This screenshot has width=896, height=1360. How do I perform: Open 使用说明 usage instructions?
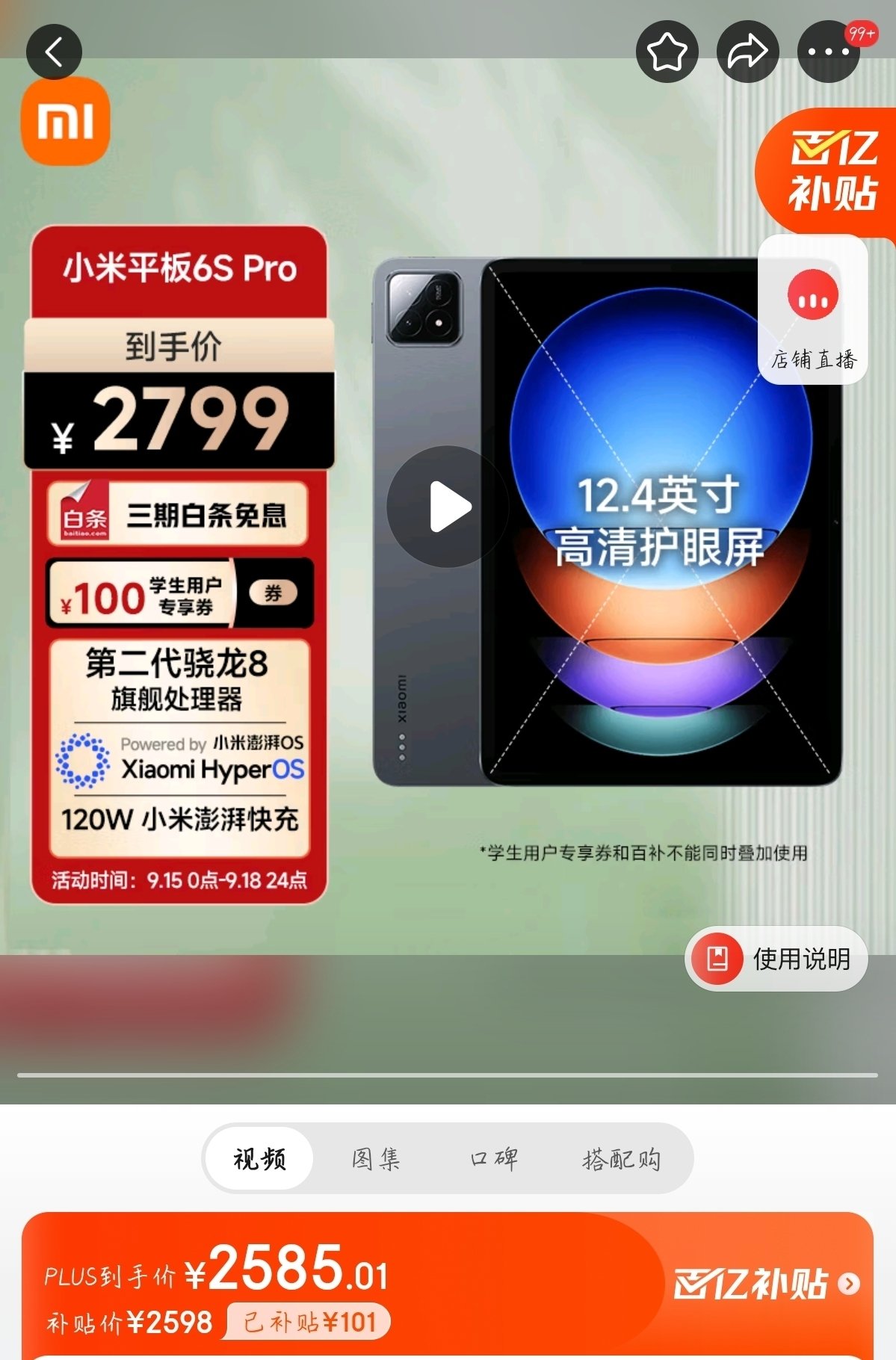[x=777, y=959]
